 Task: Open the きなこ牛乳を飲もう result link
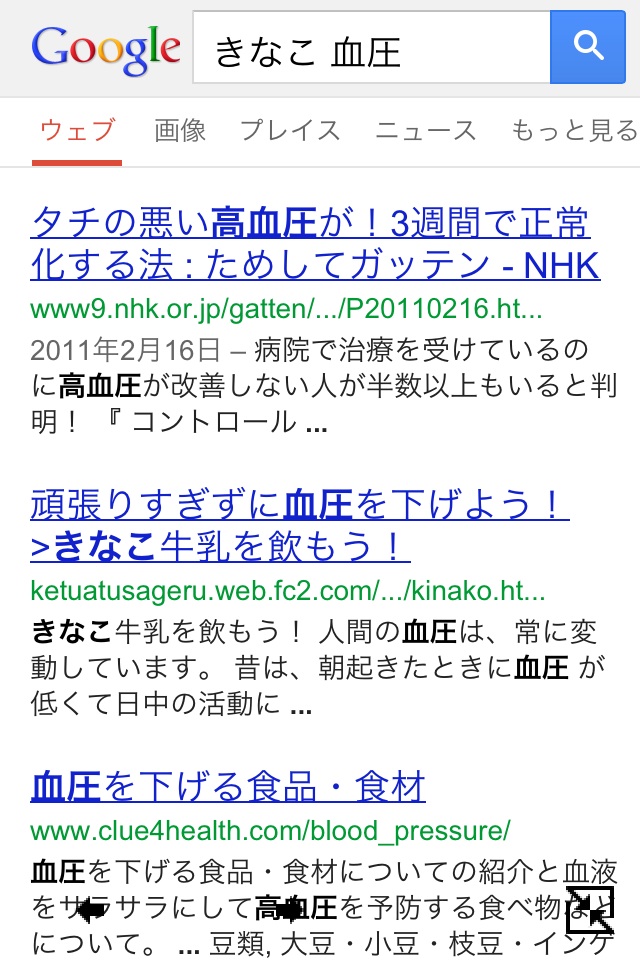300,526
